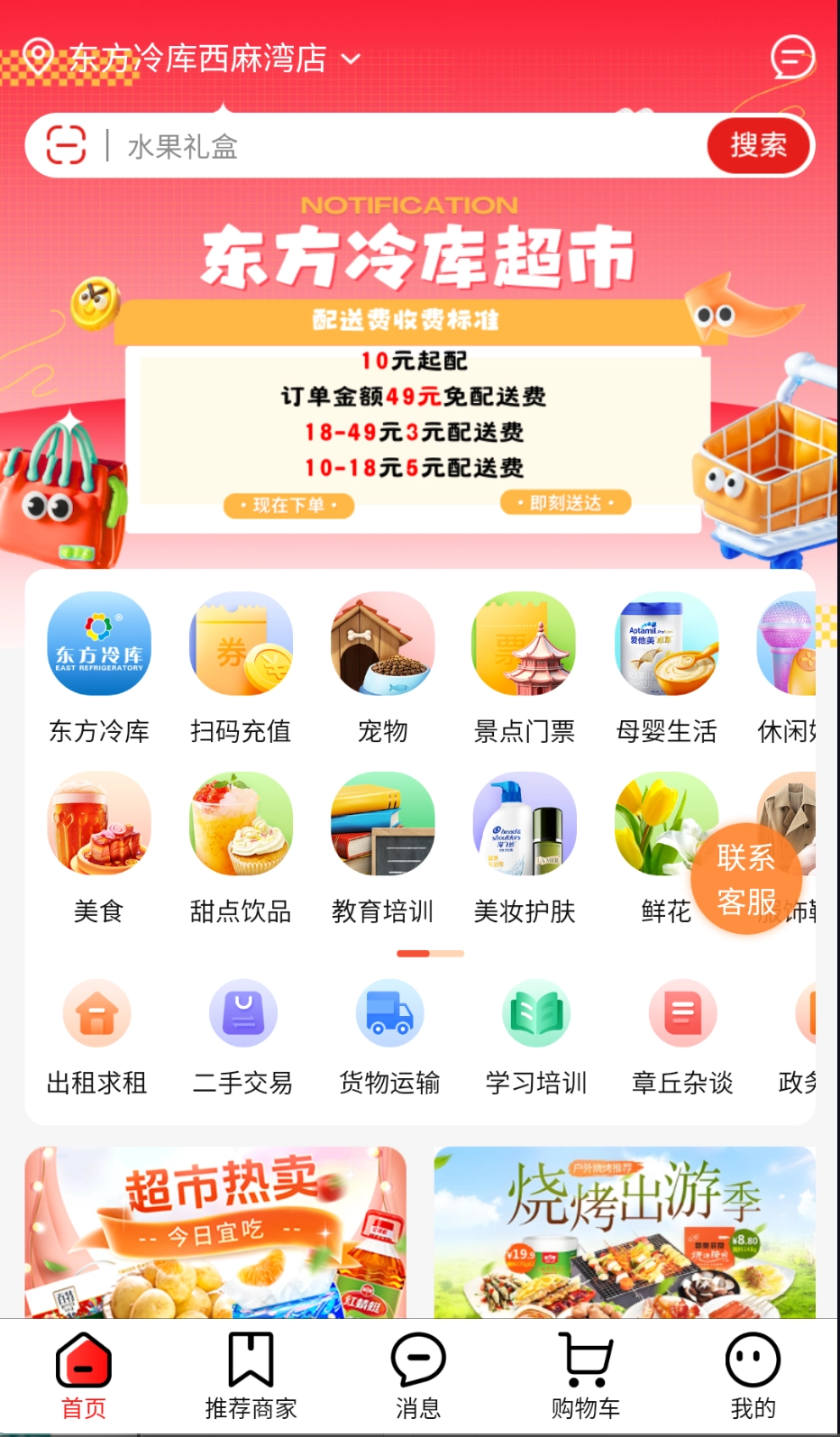The image size is (840, 1437).
Task: Select the 货物运输 shipping icon
Action: tap(388, 1012)
